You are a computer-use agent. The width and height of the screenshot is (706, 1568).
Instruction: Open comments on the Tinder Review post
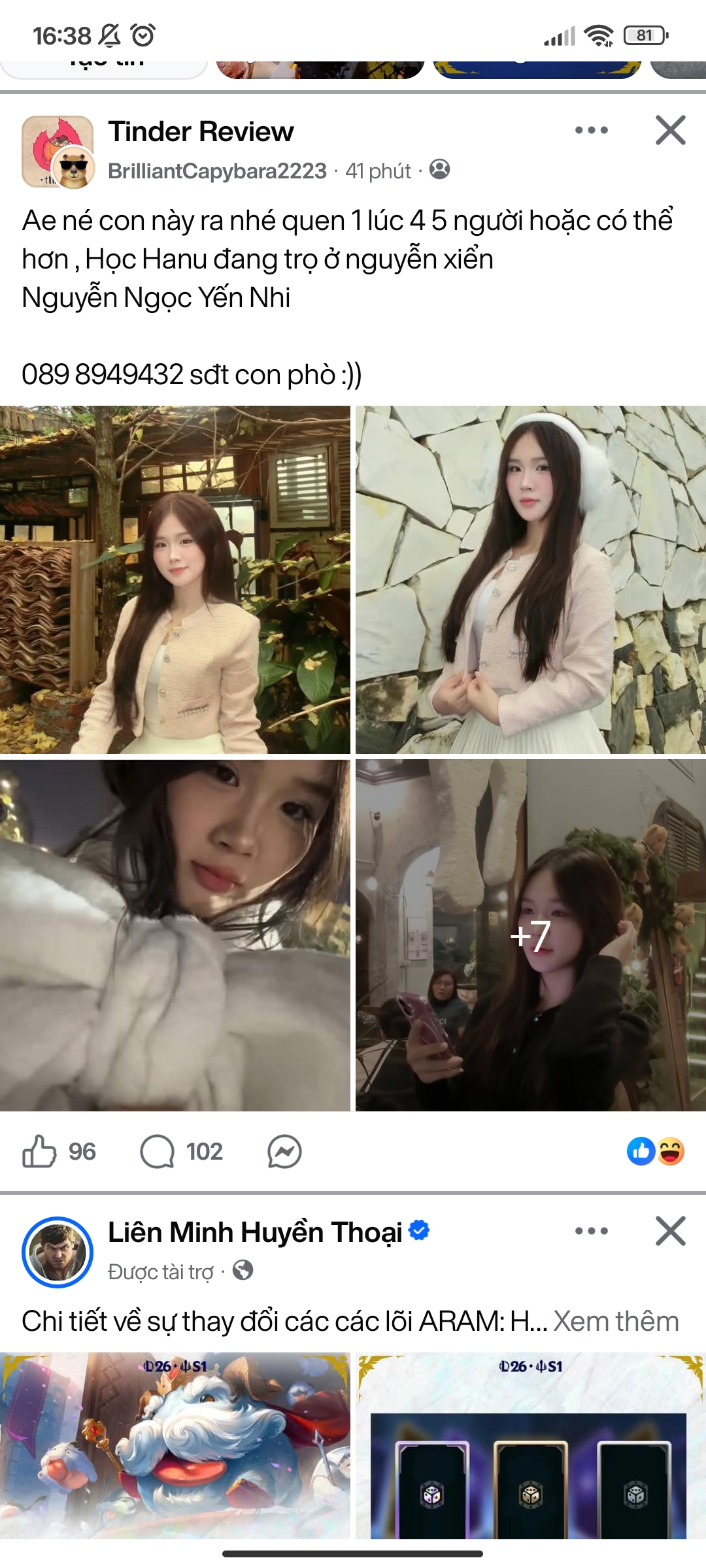point(158,1152)
